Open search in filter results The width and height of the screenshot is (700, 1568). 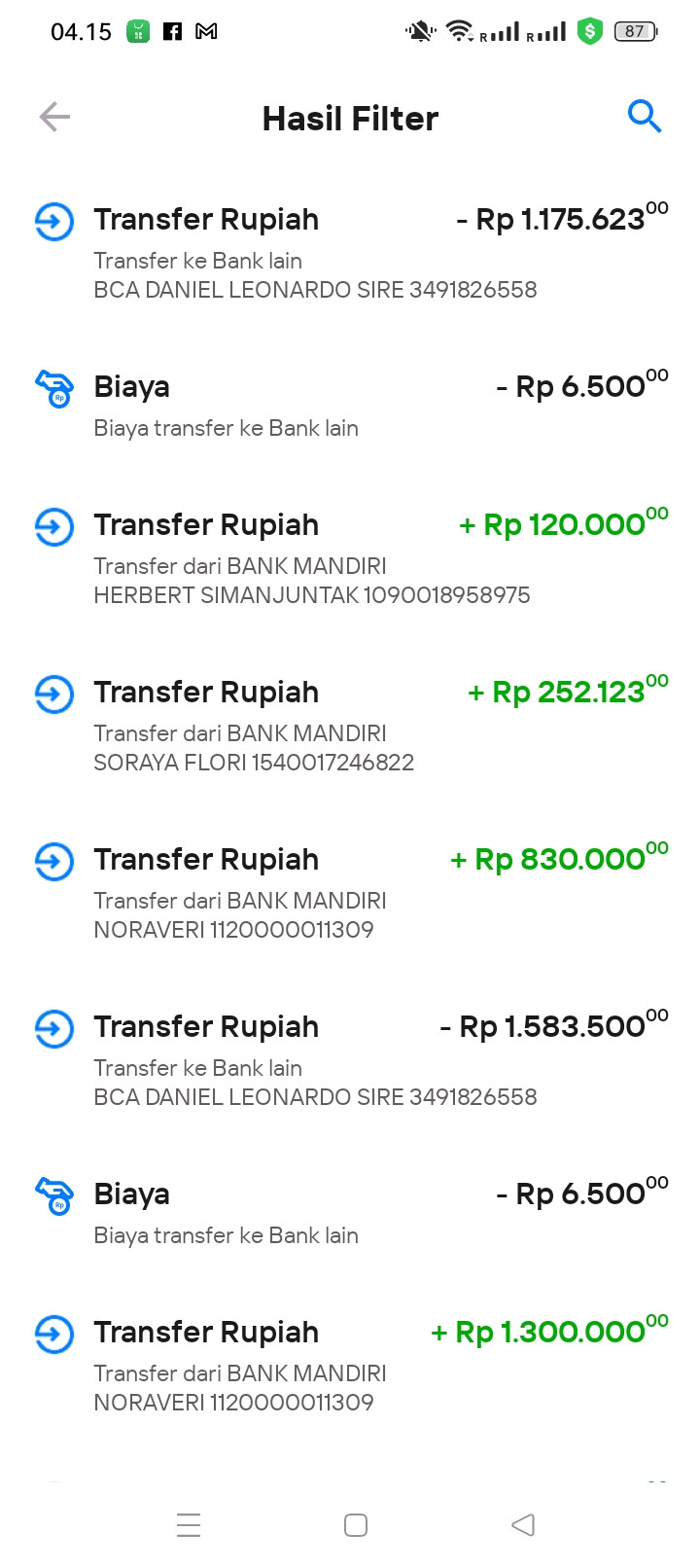click(x=644, y=117)
